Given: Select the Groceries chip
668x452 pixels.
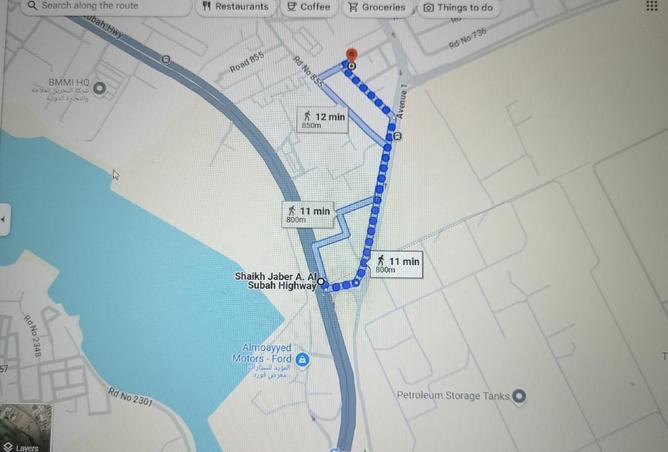Looking at the screenshot, I should click(x=377, y=7).
